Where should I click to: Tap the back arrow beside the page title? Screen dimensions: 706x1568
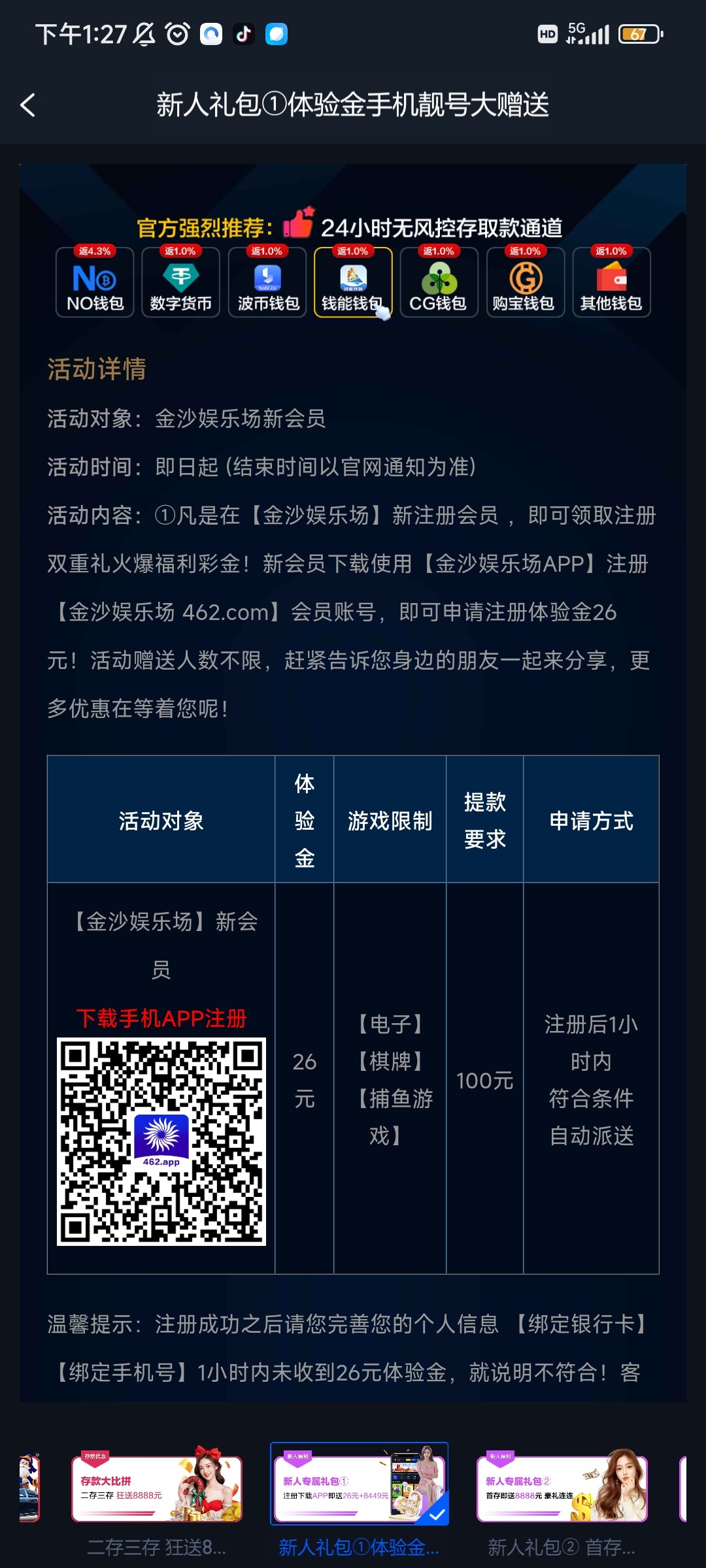28,105
